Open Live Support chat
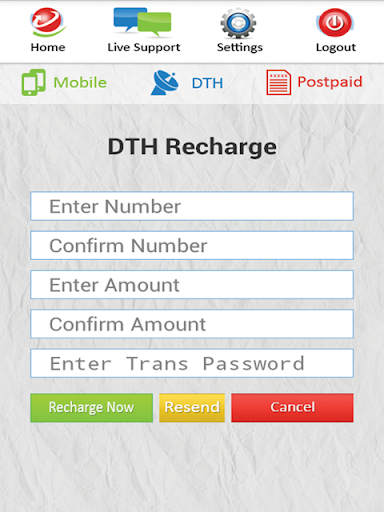Image resolution: width=384 pixels, height=512 pixels. coord(144,30)
